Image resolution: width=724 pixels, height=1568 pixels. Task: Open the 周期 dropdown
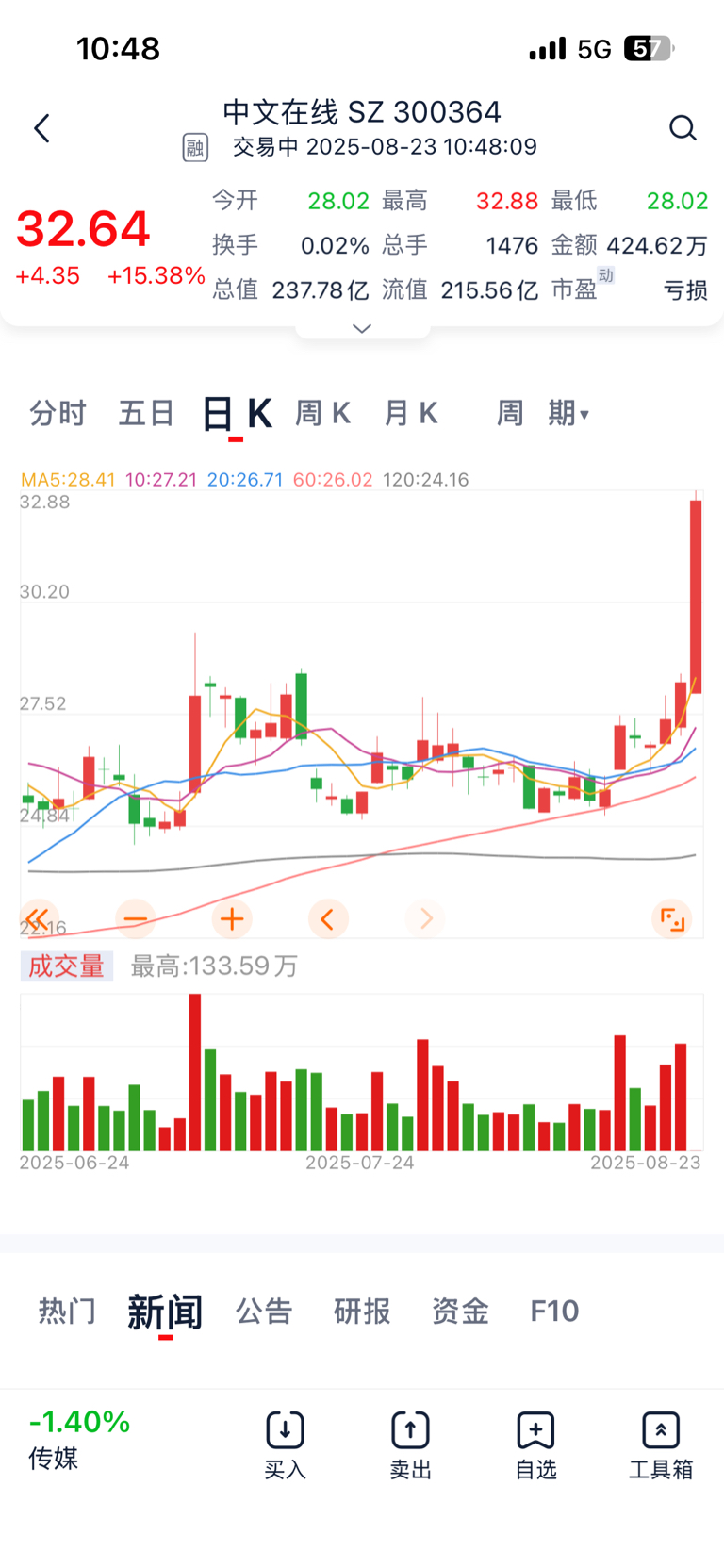tap(543, 413)
